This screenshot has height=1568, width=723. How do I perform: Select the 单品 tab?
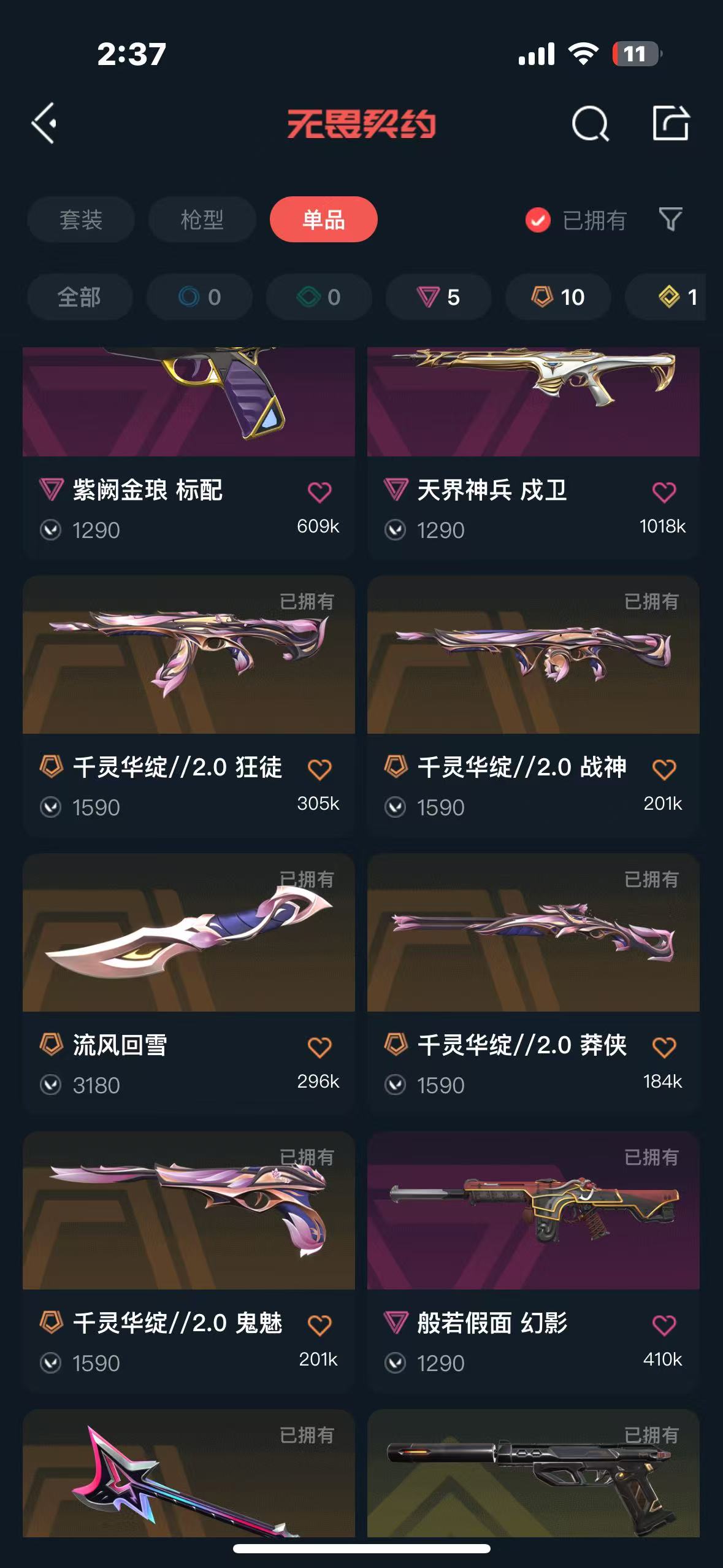[323, 220]
